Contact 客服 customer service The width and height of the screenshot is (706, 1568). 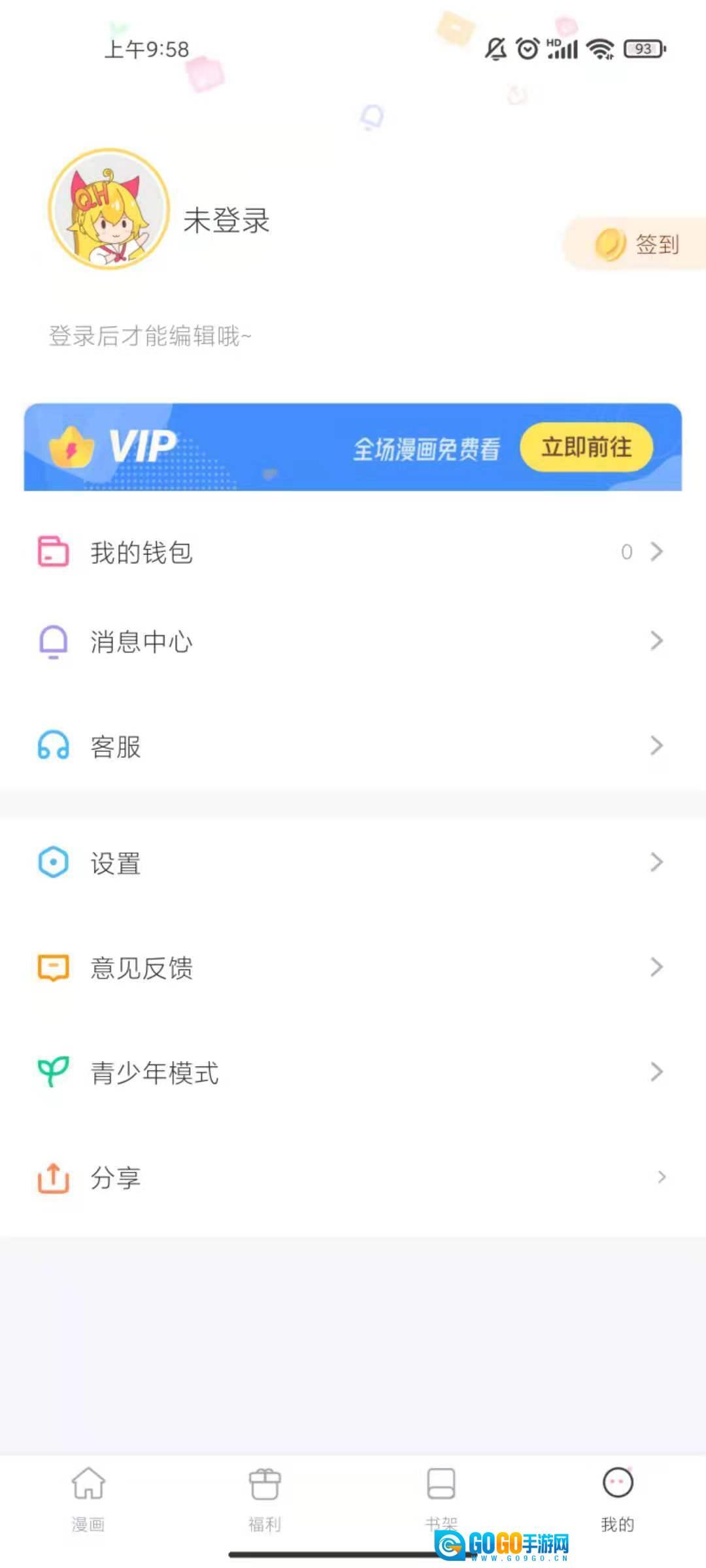click(353, 746)
